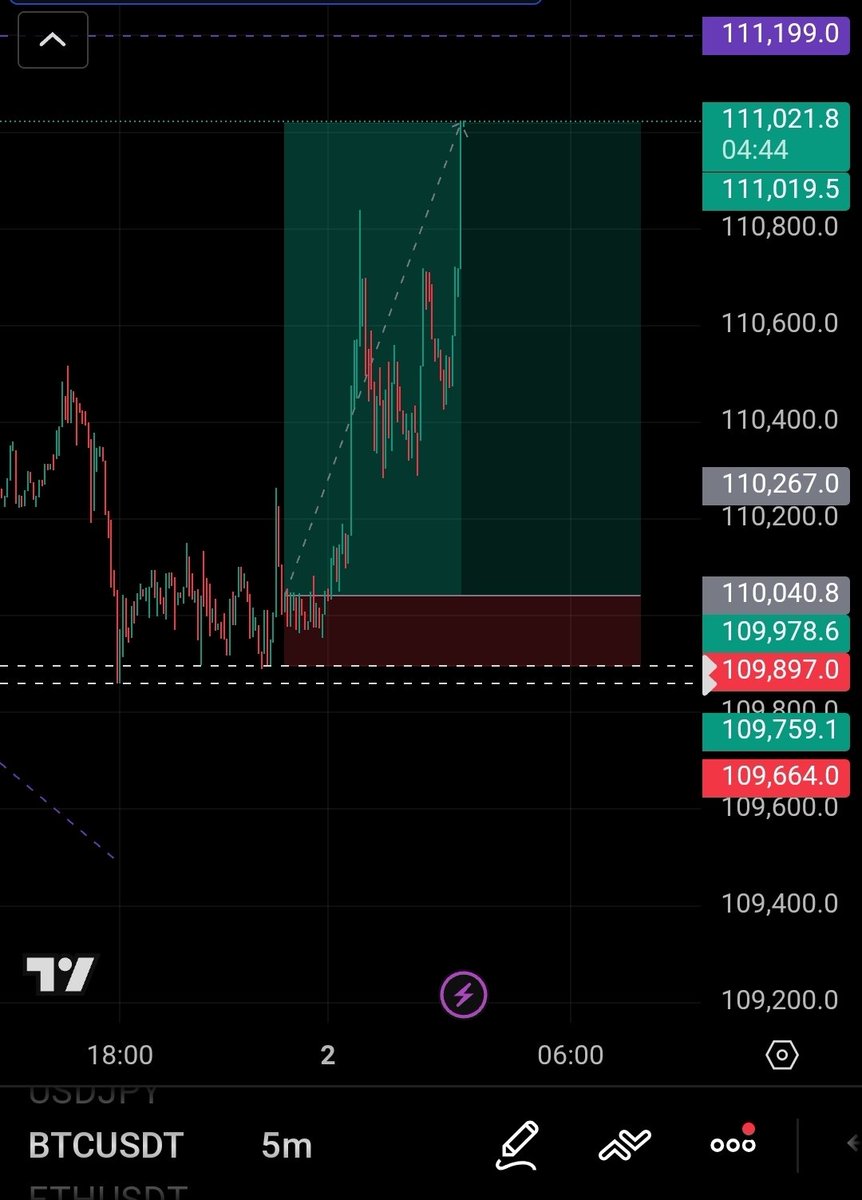Change the 5m timeframe interval
This screenshot has width=862, height=1200.
287,1145
